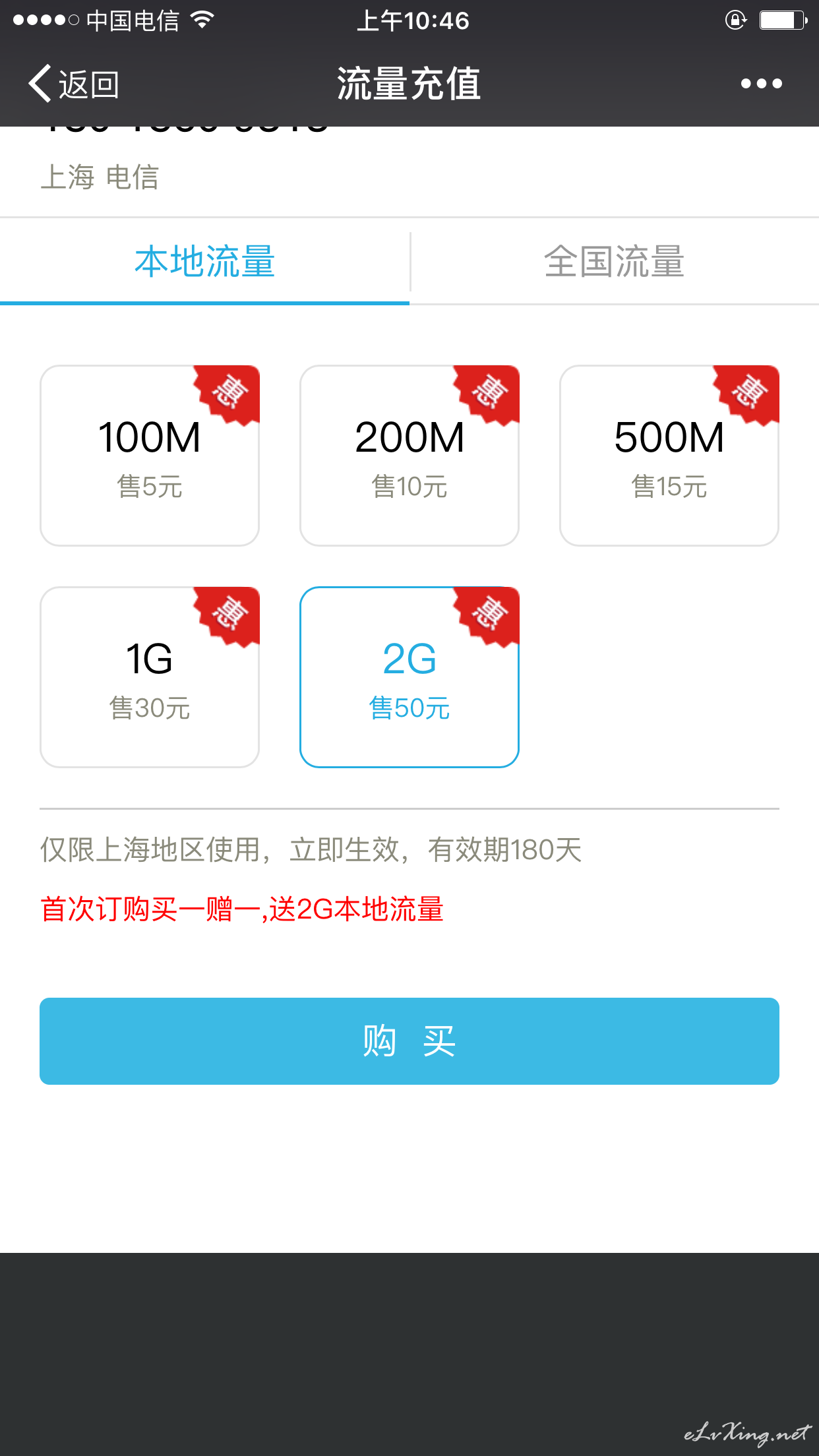This screenshot has width=819, height=1456.
Task: Choose the 200M package for 10元
Action: (x=409, y=456)
